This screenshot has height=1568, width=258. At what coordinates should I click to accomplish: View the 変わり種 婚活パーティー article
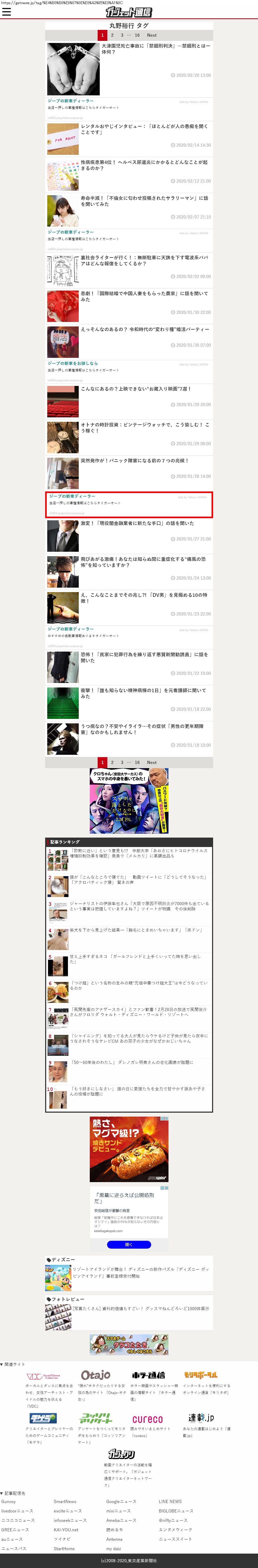(145, 329)
